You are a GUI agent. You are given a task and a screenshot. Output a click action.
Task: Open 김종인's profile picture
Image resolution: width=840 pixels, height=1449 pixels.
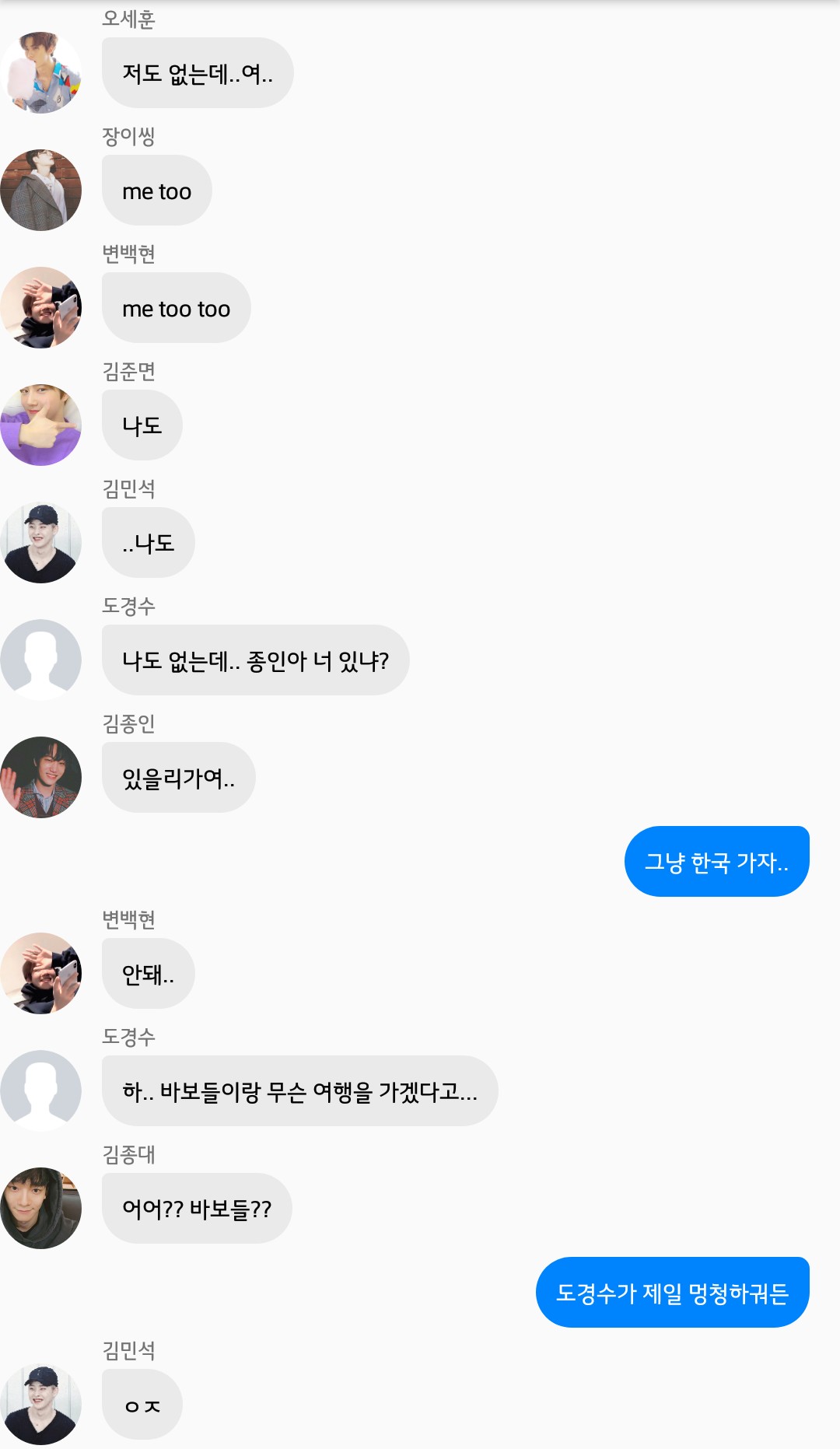click(41, 777)
